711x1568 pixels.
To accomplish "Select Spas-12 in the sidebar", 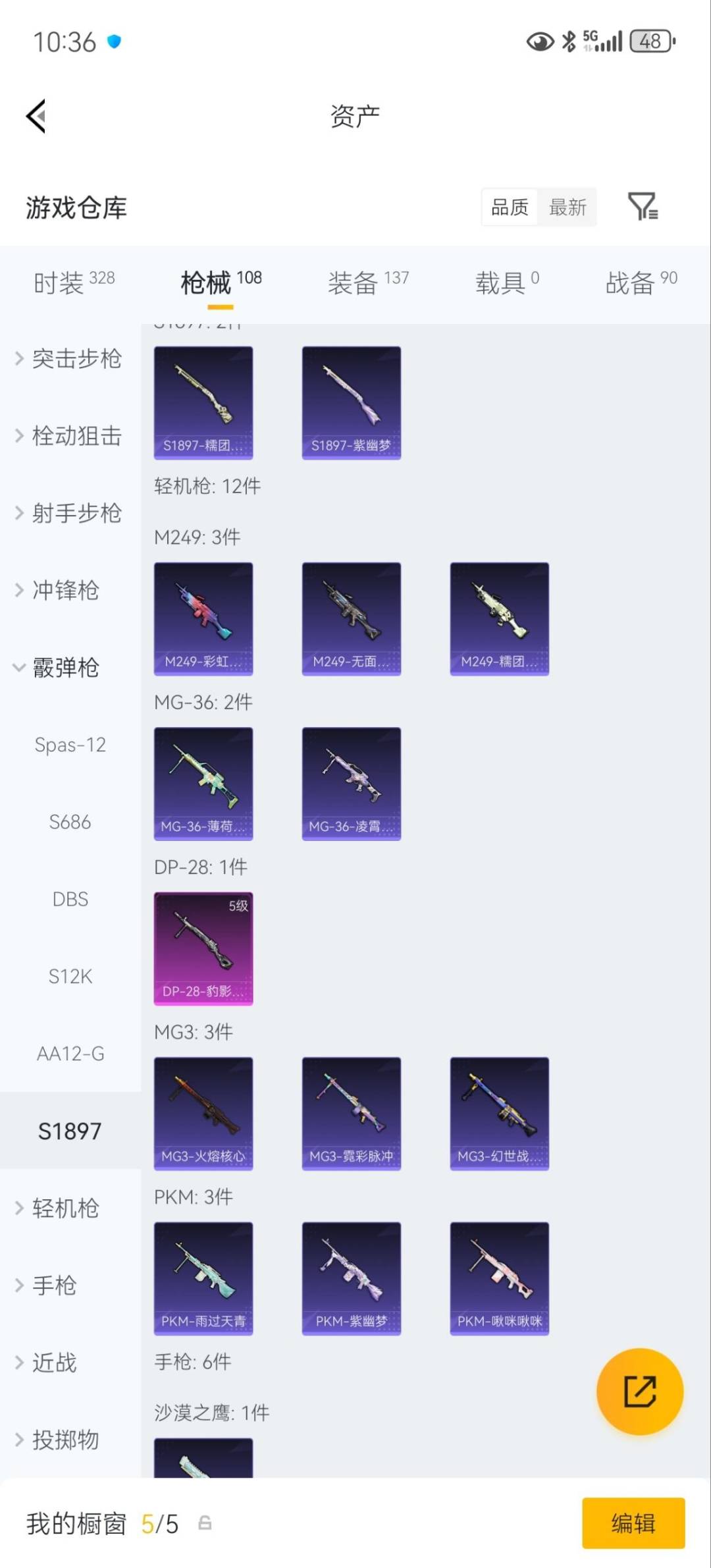I will click(x=71, y=745).
